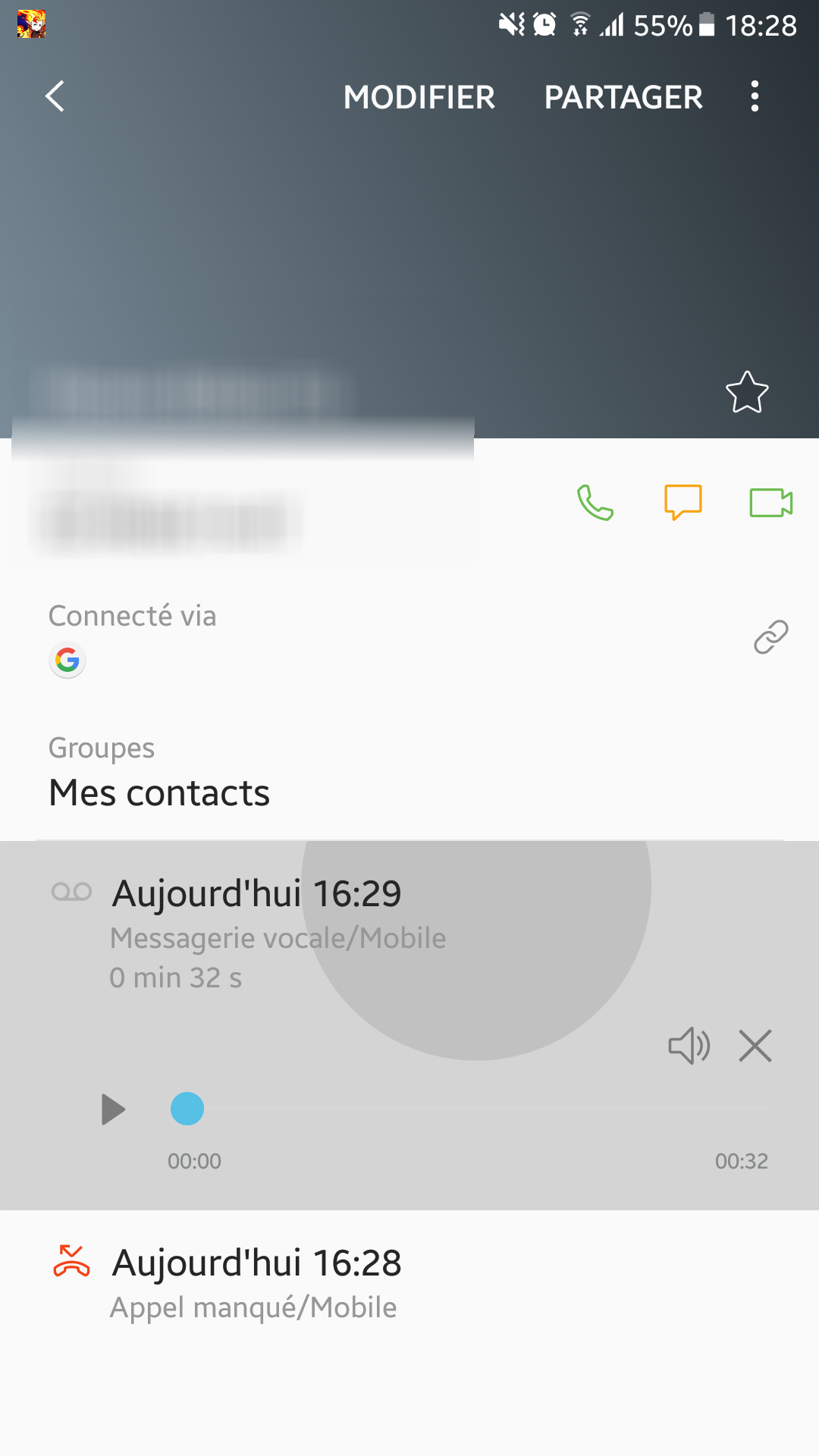Tap PARTAGER to share the contact
Image resolution: width=819 pixels, height=1456 pixels.
623,97
